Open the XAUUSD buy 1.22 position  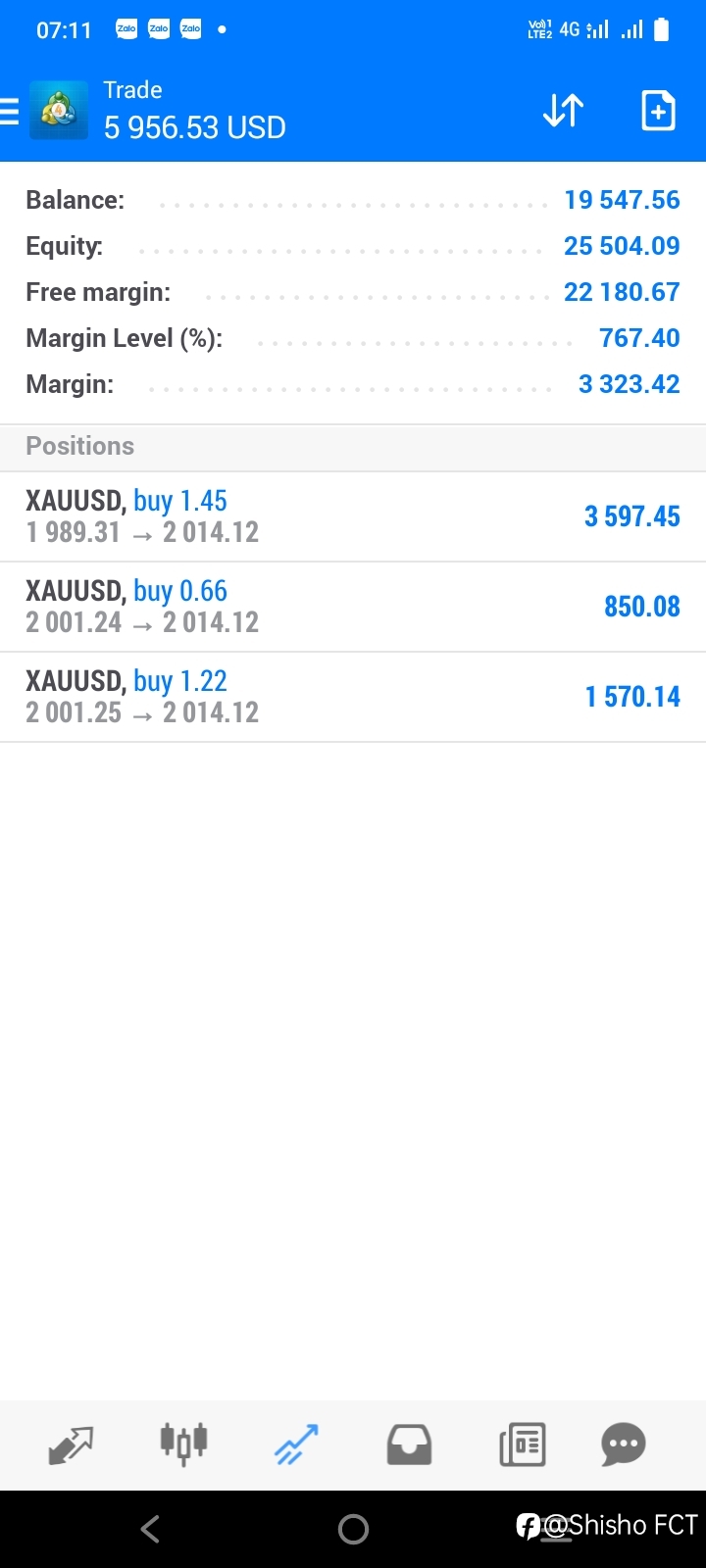click(353, 697)
